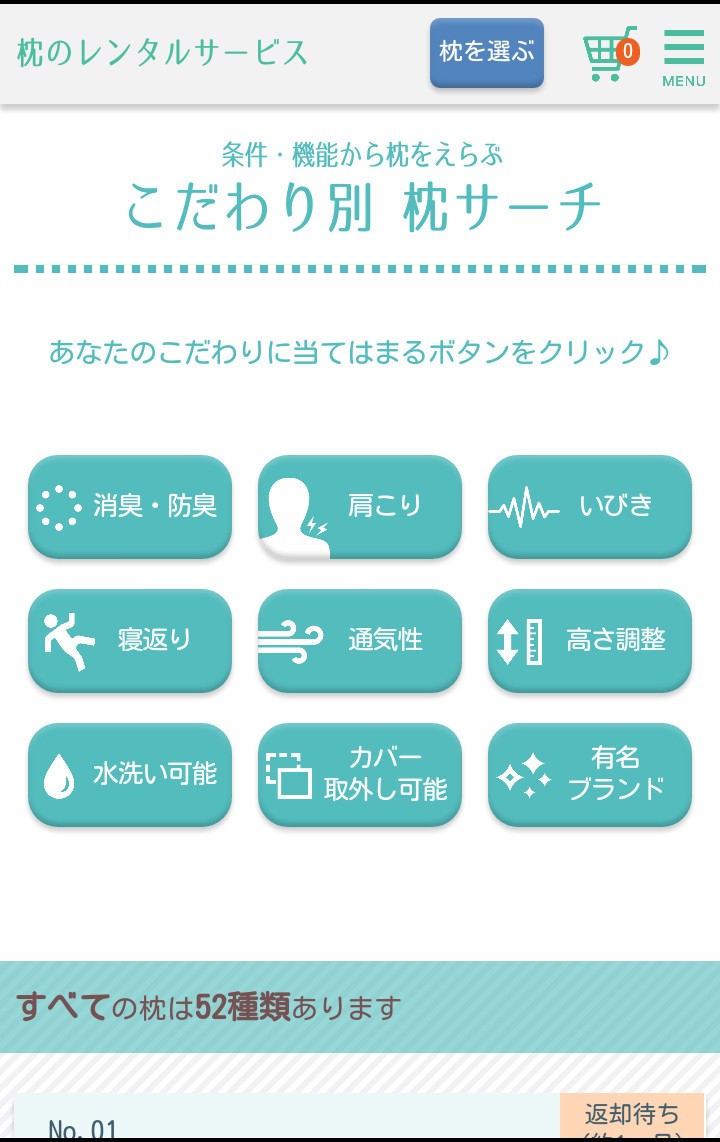Tap the 枕を選ぶ button

pyautogui.click(x=487, y=53)
